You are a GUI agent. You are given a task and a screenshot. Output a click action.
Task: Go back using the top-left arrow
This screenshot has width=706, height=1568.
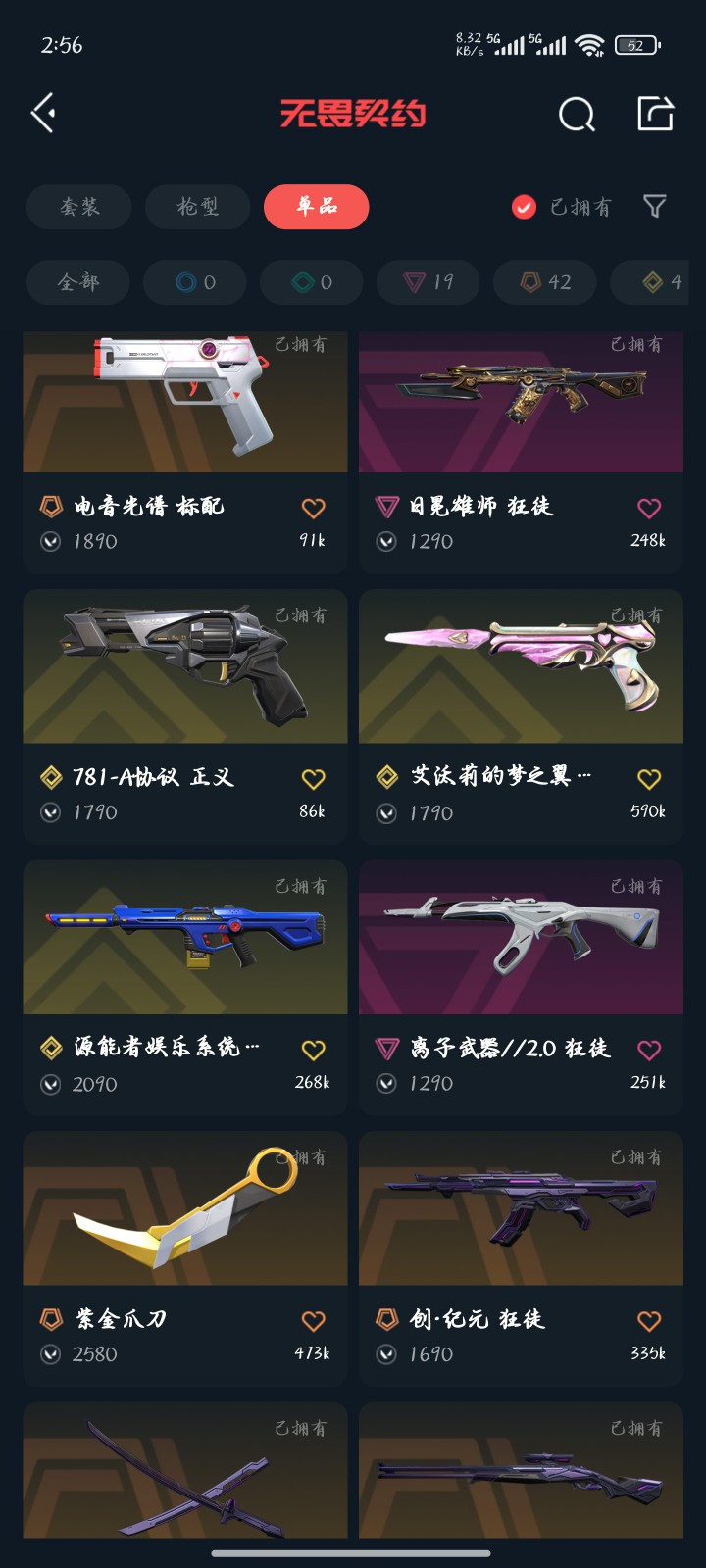click(44, 114)
